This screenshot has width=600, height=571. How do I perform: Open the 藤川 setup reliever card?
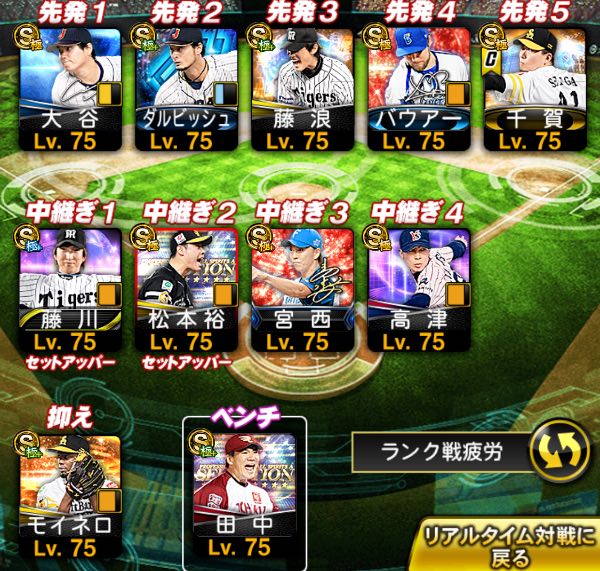(70, 290)
